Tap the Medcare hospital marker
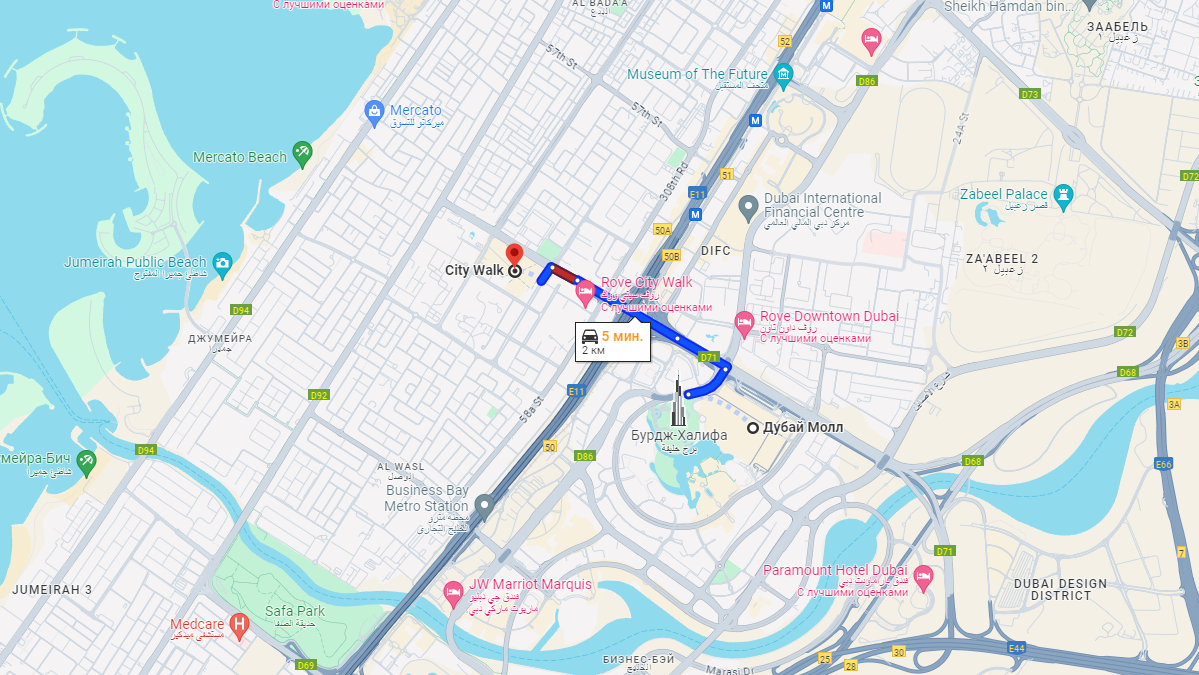 [x=238, y=627]
